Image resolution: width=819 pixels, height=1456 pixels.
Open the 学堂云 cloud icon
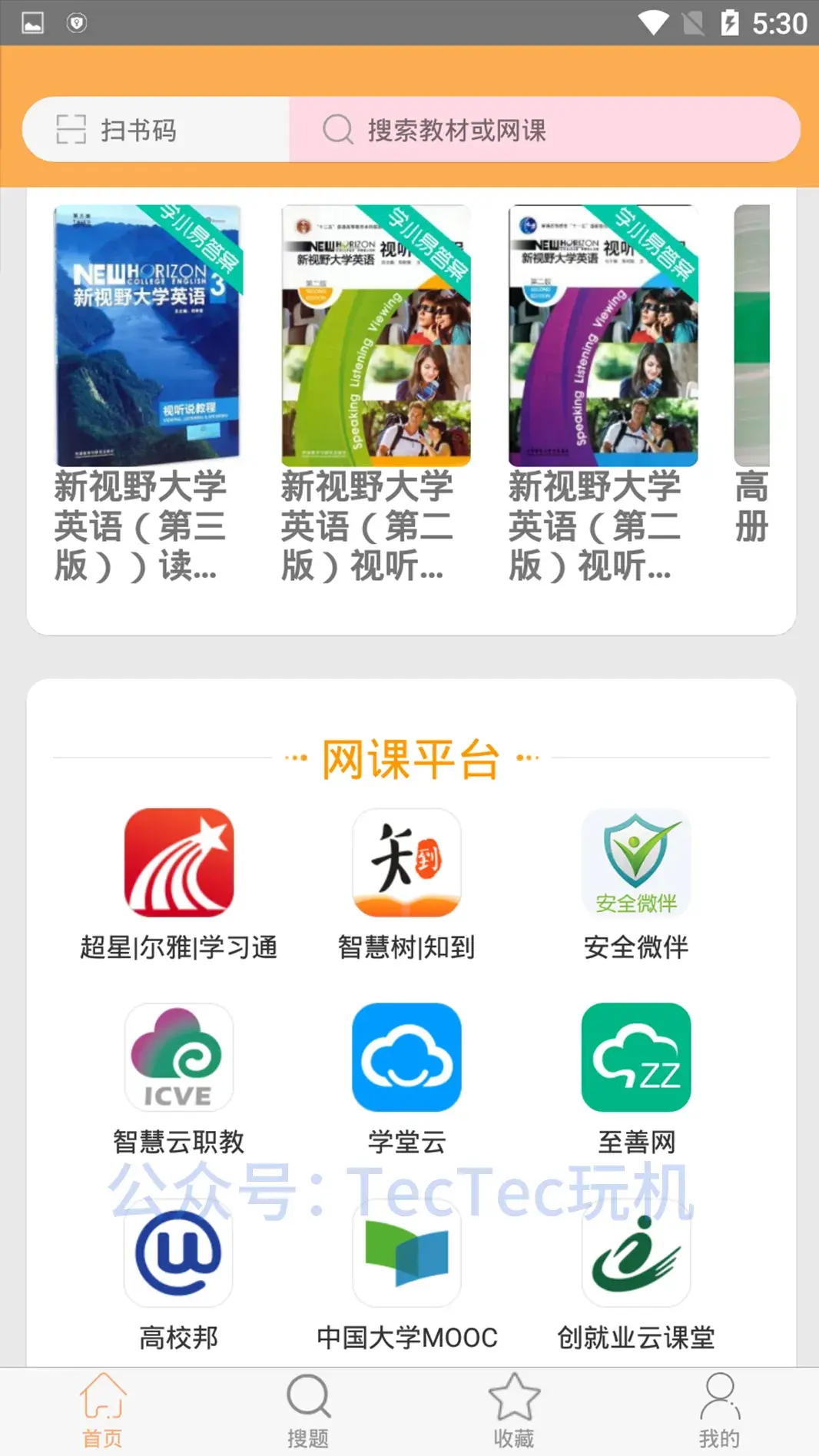coord(407,1059)
